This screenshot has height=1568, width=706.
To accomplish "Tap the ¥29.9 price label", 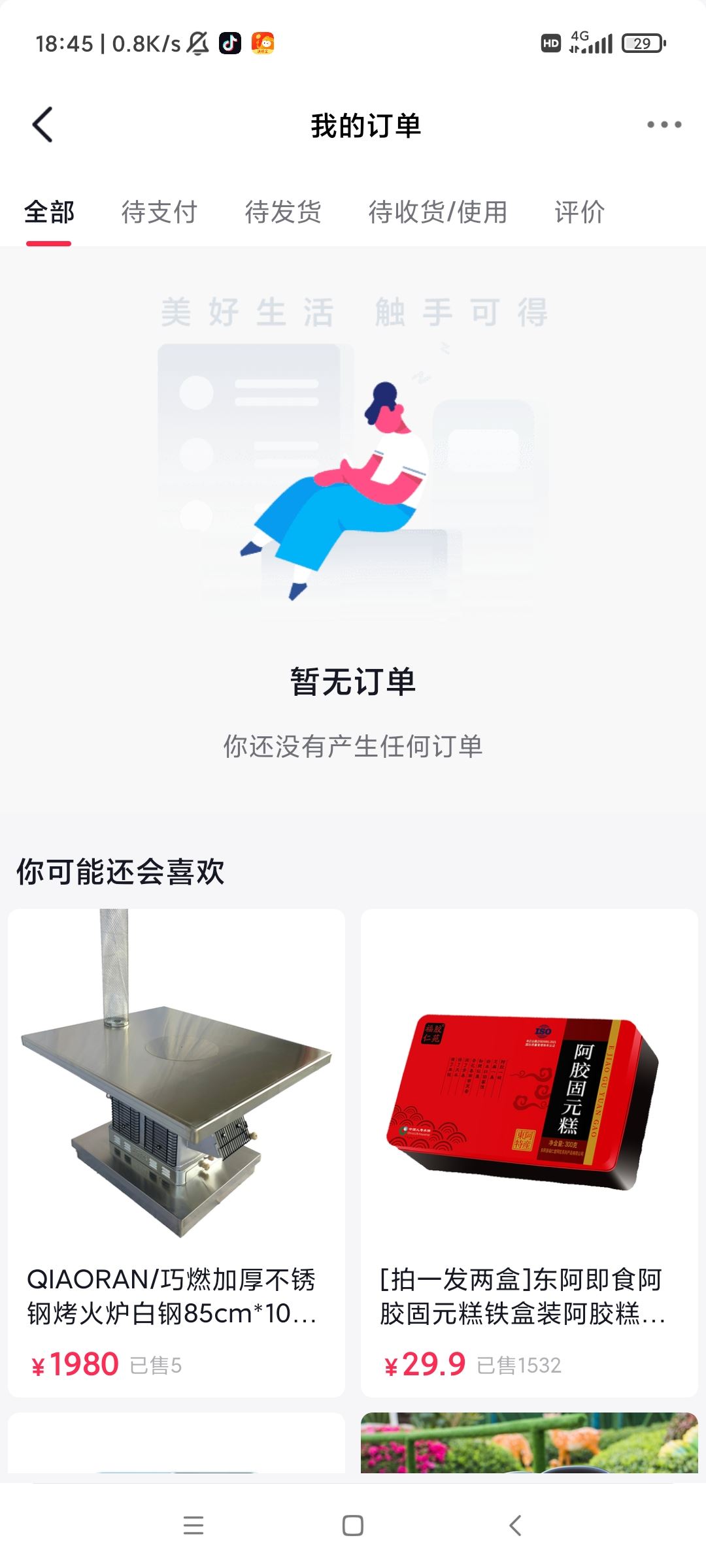I will [425, 1364].
